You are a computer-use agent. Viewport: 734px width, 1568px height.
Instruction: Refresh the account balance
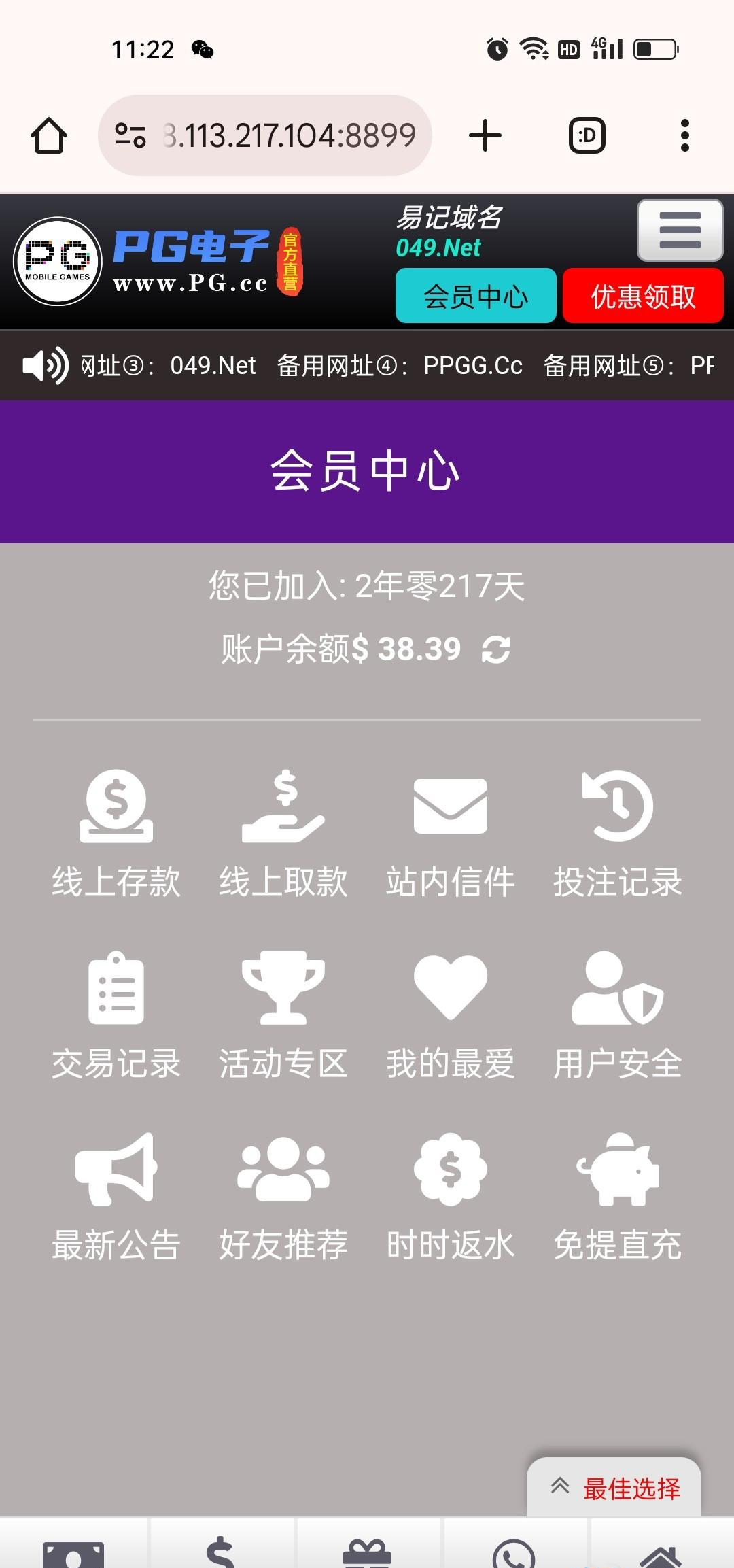496,649
